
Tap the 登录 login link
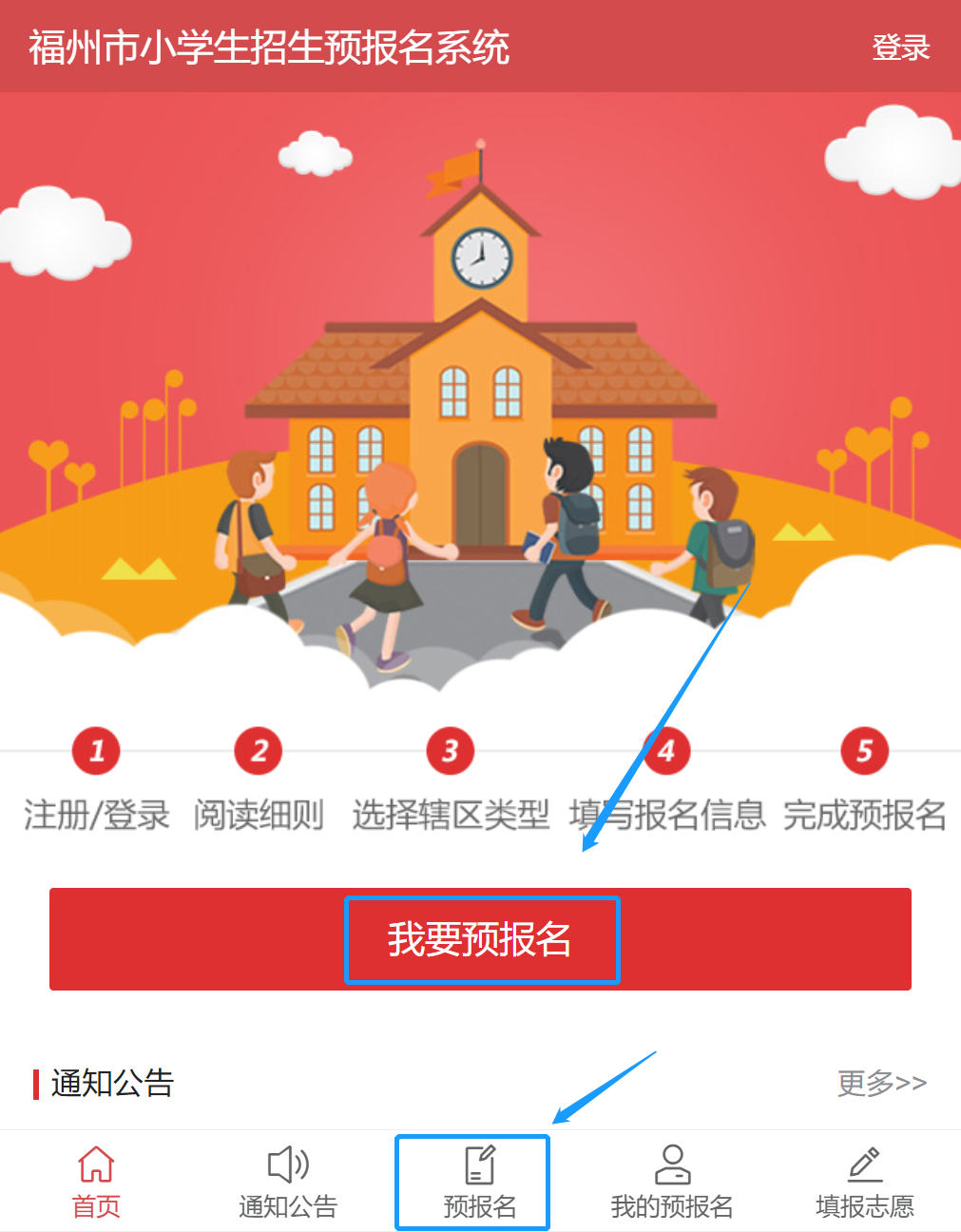coord(900,48)
